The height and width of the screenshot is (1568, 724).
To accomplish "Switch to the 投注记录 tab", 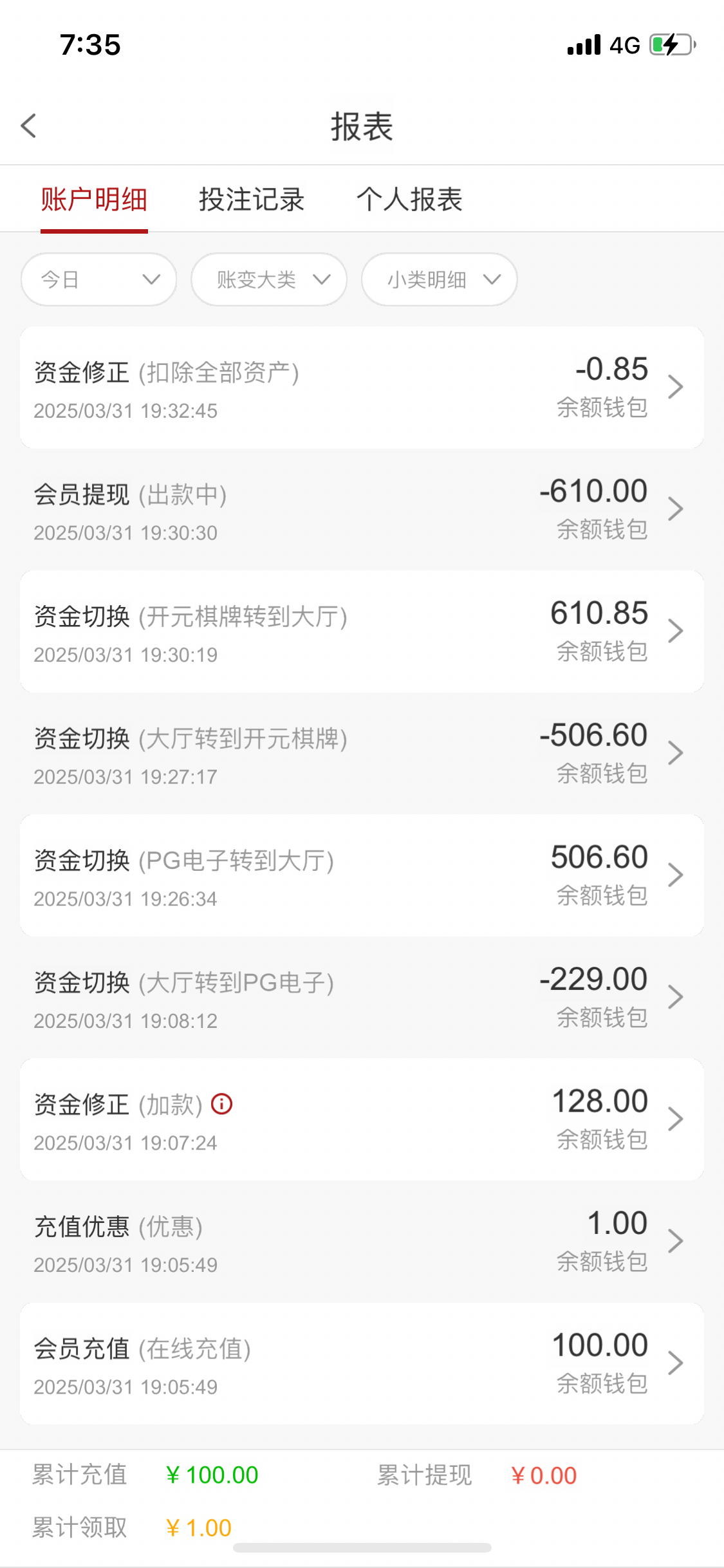I will [x=252, y=200].
